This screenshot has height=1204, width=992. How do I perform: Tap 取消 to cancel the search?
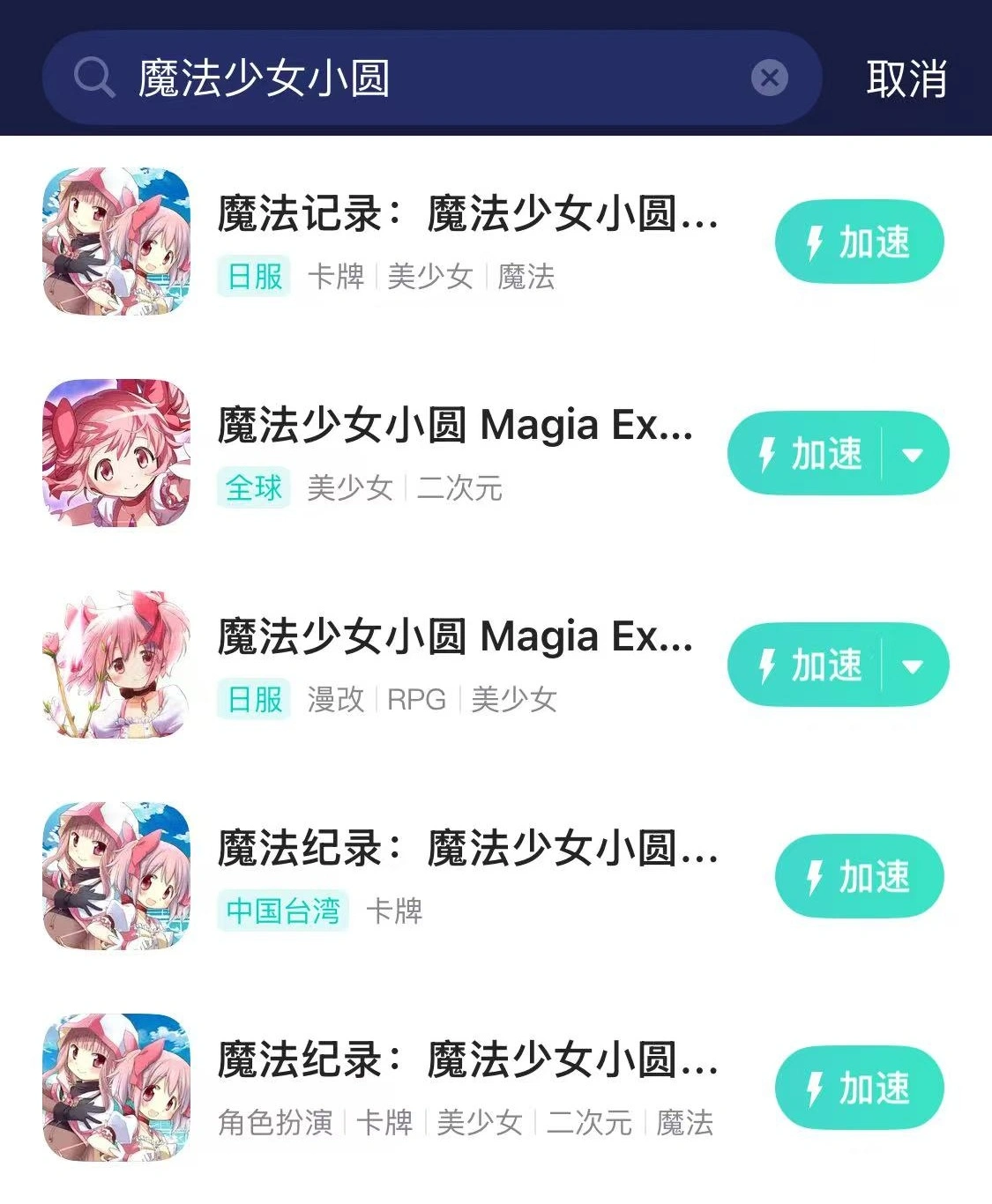[x=906, y=78]
